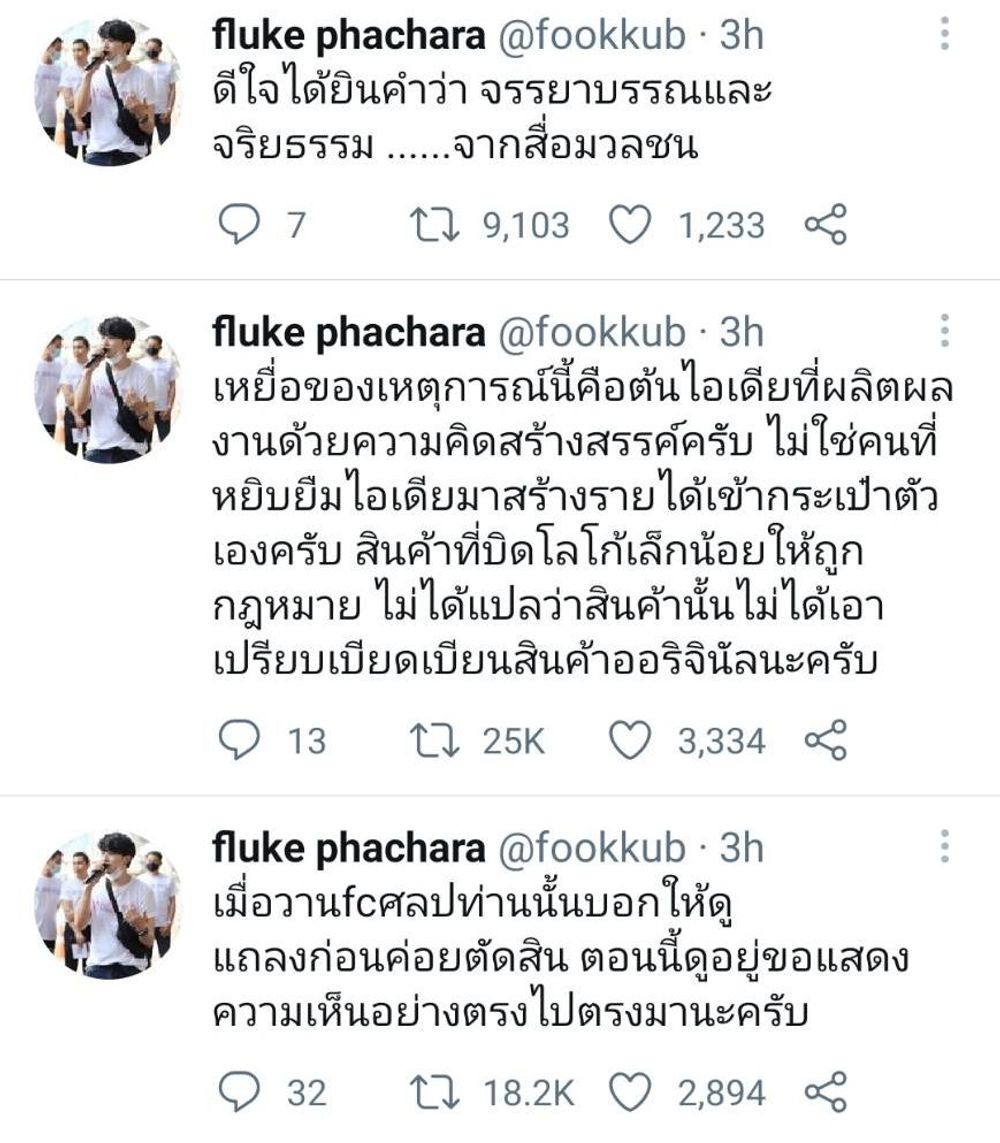The width and height of the screenshot is (1000, 1143).
Task: Retweet the tweet with 9,103 retweets
Action: point(437,226)
